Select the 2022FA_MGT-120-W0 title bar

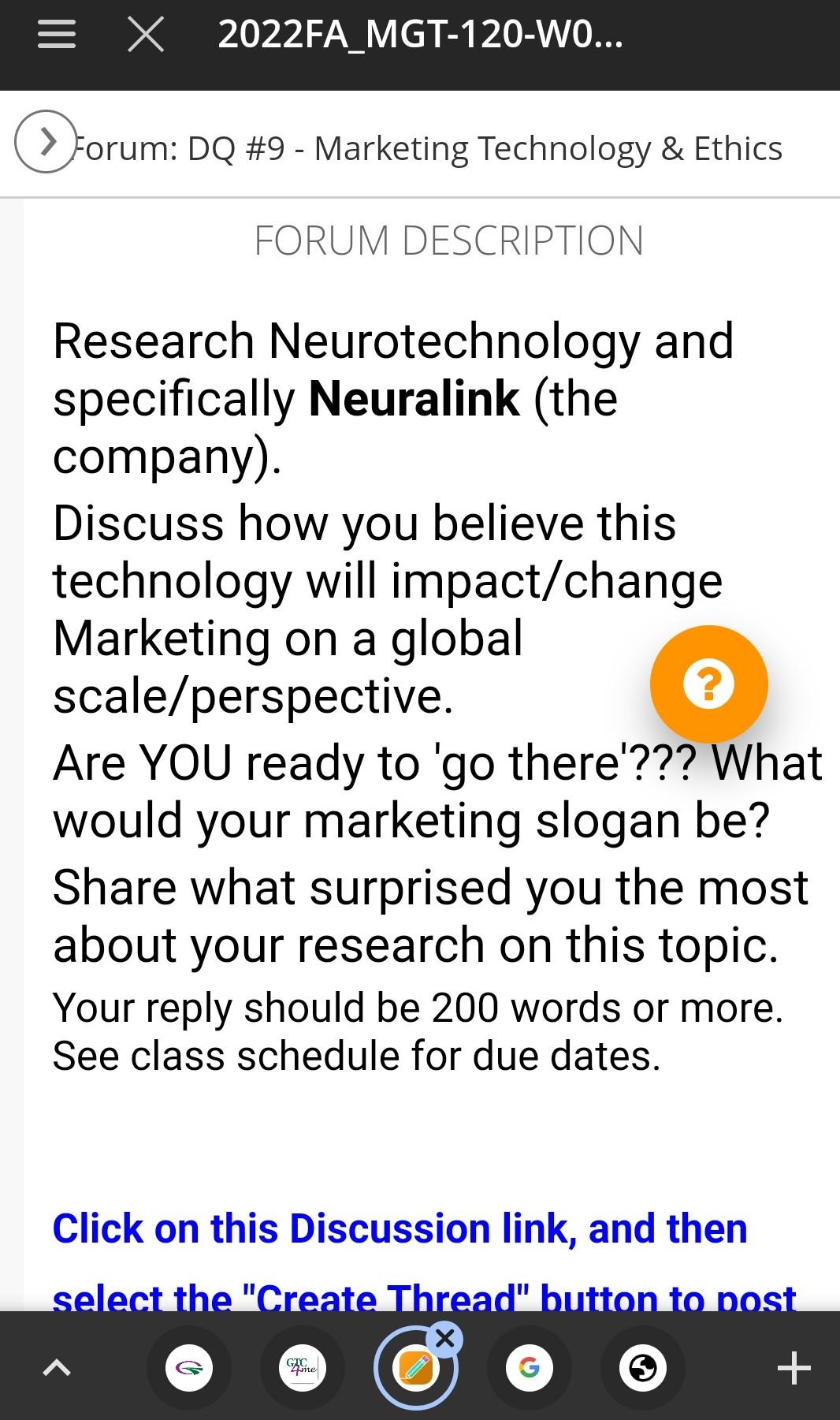click(x=420, y=34)
